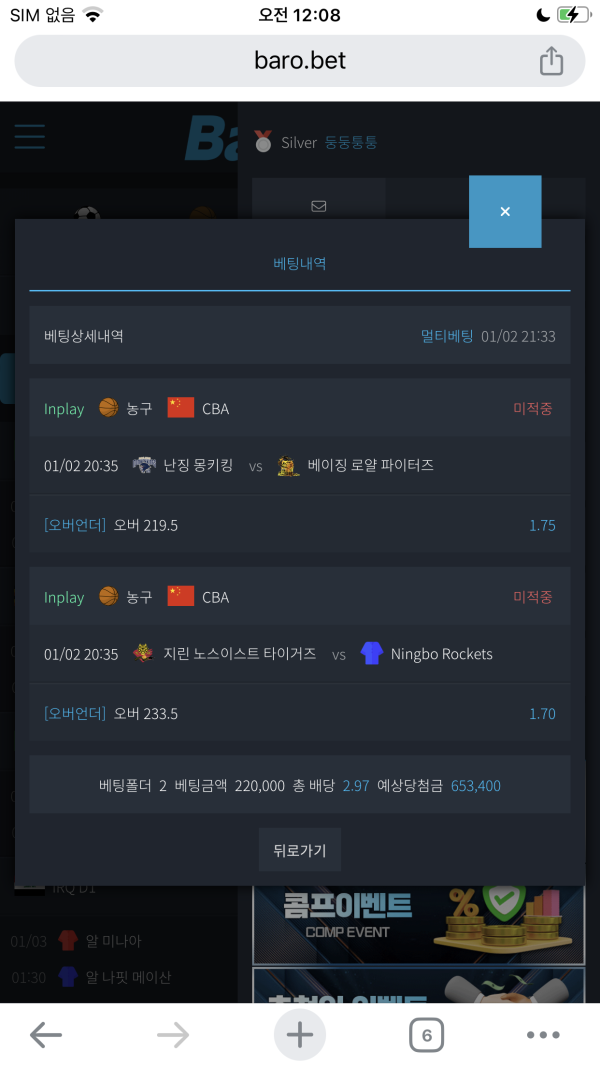600x1067 pixels.
Task: Go back in the browser
Action: 46,1035
